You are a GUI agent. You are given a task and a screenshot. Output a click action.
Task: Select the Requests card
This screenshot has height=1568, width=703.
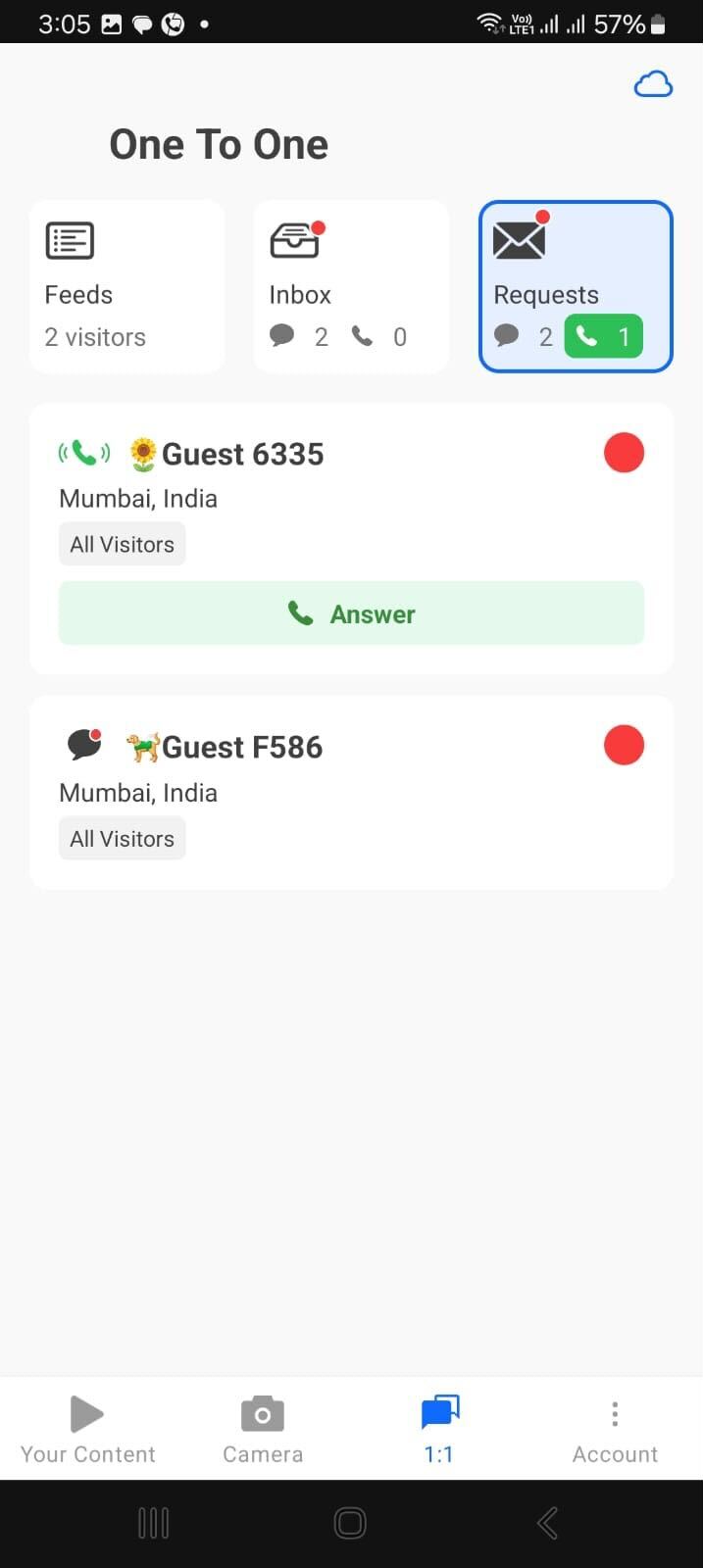point(576,287)
